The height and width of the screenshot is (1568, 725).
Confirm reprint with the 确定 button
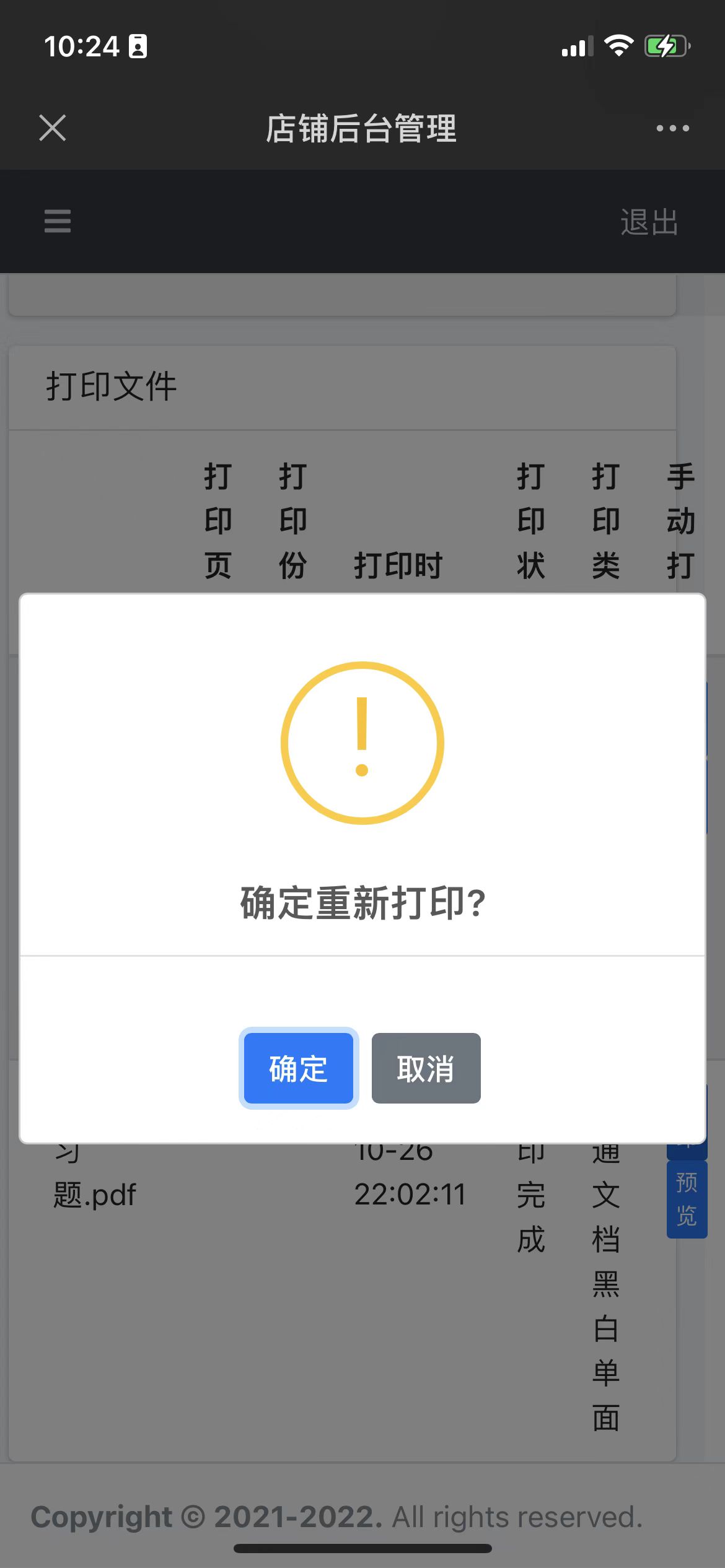pos(298,1068)
